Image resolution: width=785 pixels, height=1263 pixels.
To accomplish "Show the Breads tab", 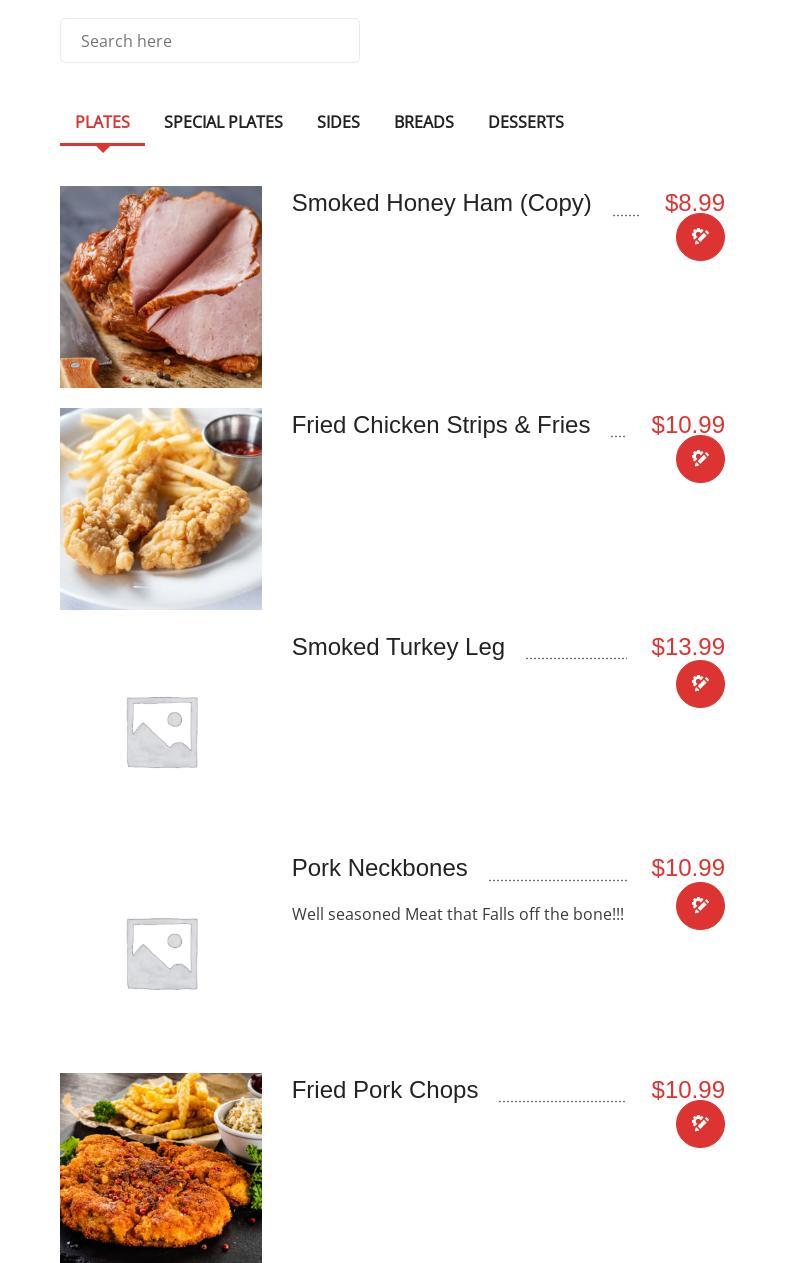I will click(424, 122).
